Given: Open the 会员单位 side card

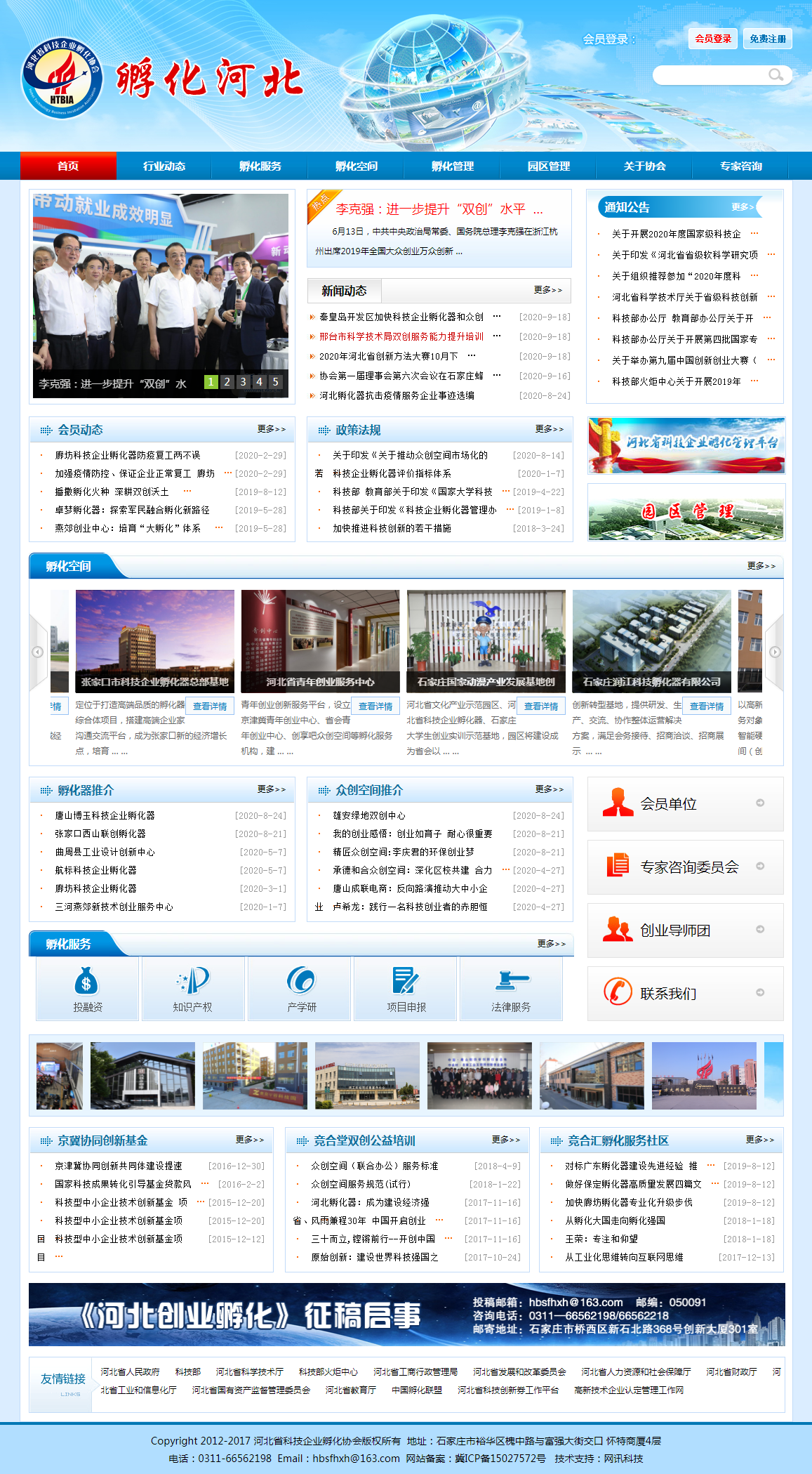Looking at the screenshot, I should (x=685, y=804).
